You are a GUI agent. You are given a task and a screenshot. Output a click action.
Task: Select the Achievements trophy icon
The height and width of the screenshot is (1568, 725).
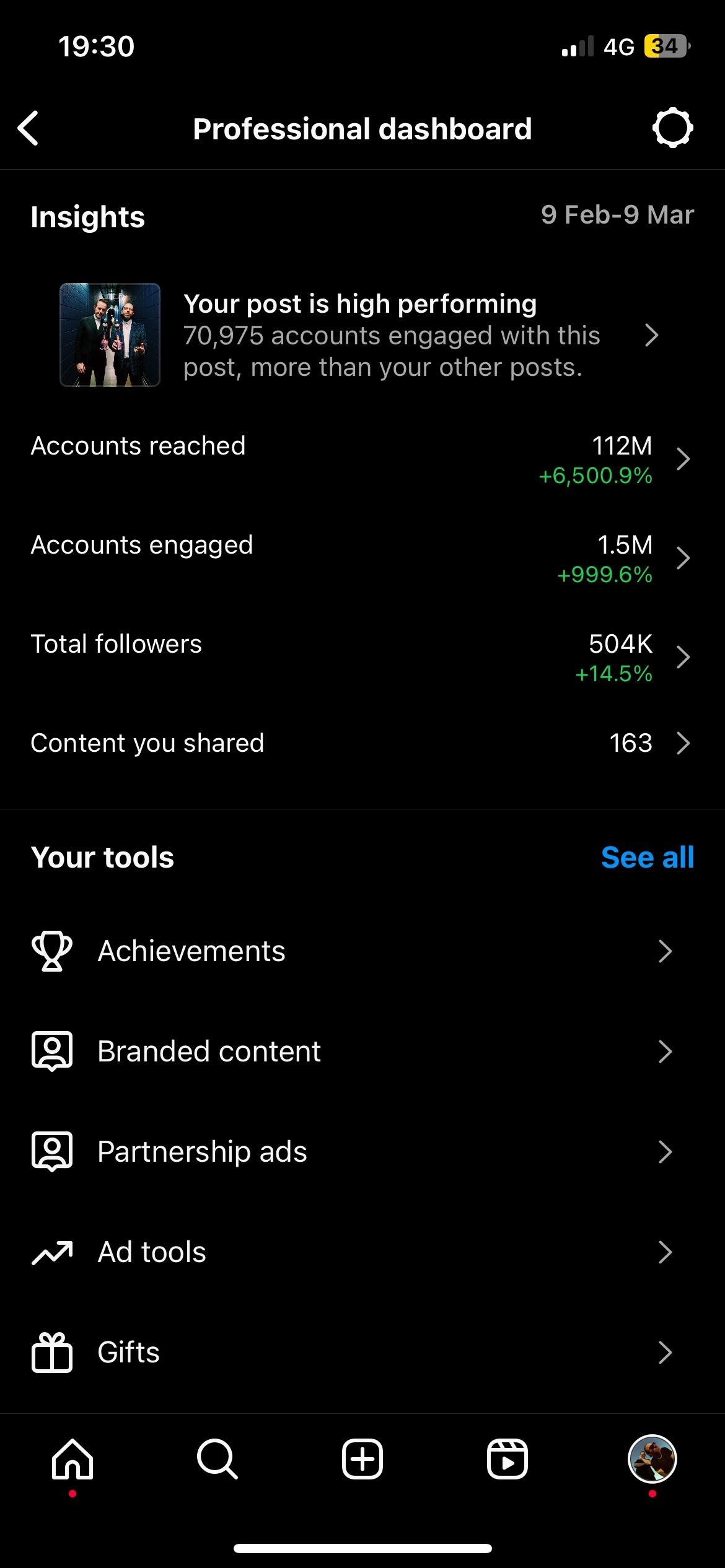[53, 951]
